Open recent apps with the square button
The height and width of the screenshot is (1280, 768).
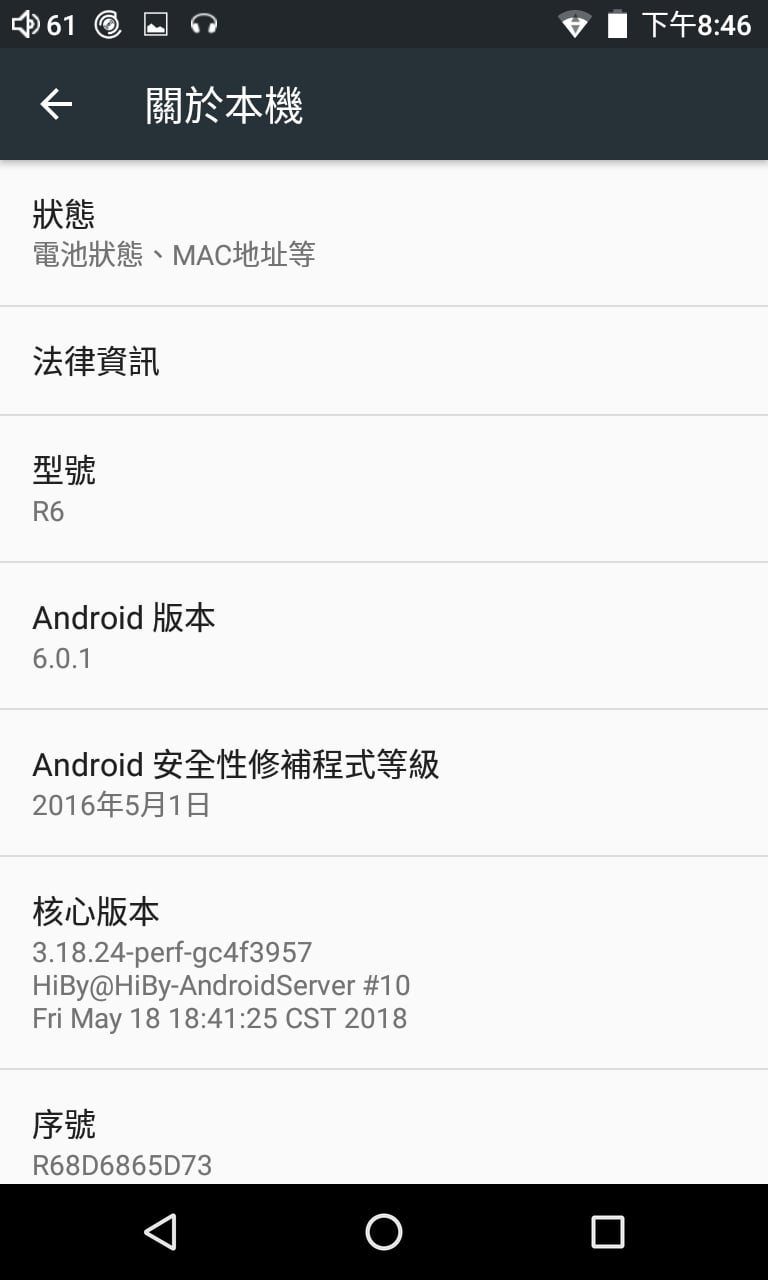[607, 1232]
